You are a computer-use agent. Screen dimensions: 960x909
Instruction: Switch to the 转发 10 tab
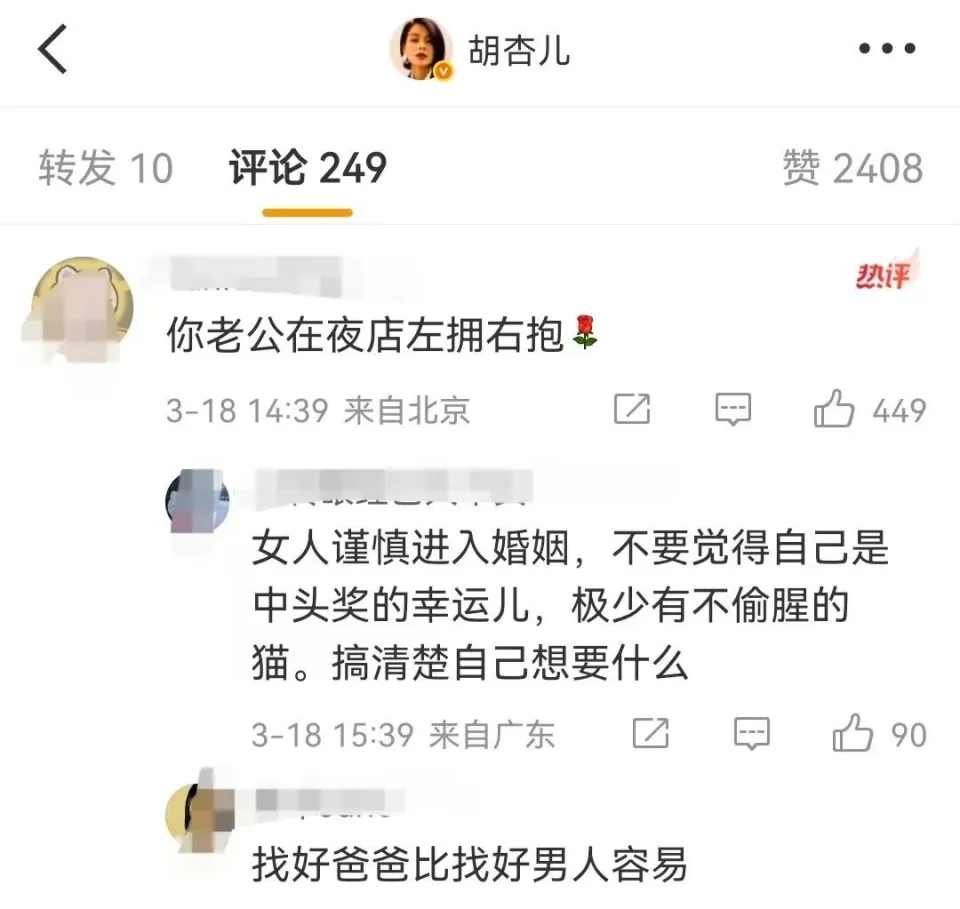pyautogui.click(x=106, y=168)
